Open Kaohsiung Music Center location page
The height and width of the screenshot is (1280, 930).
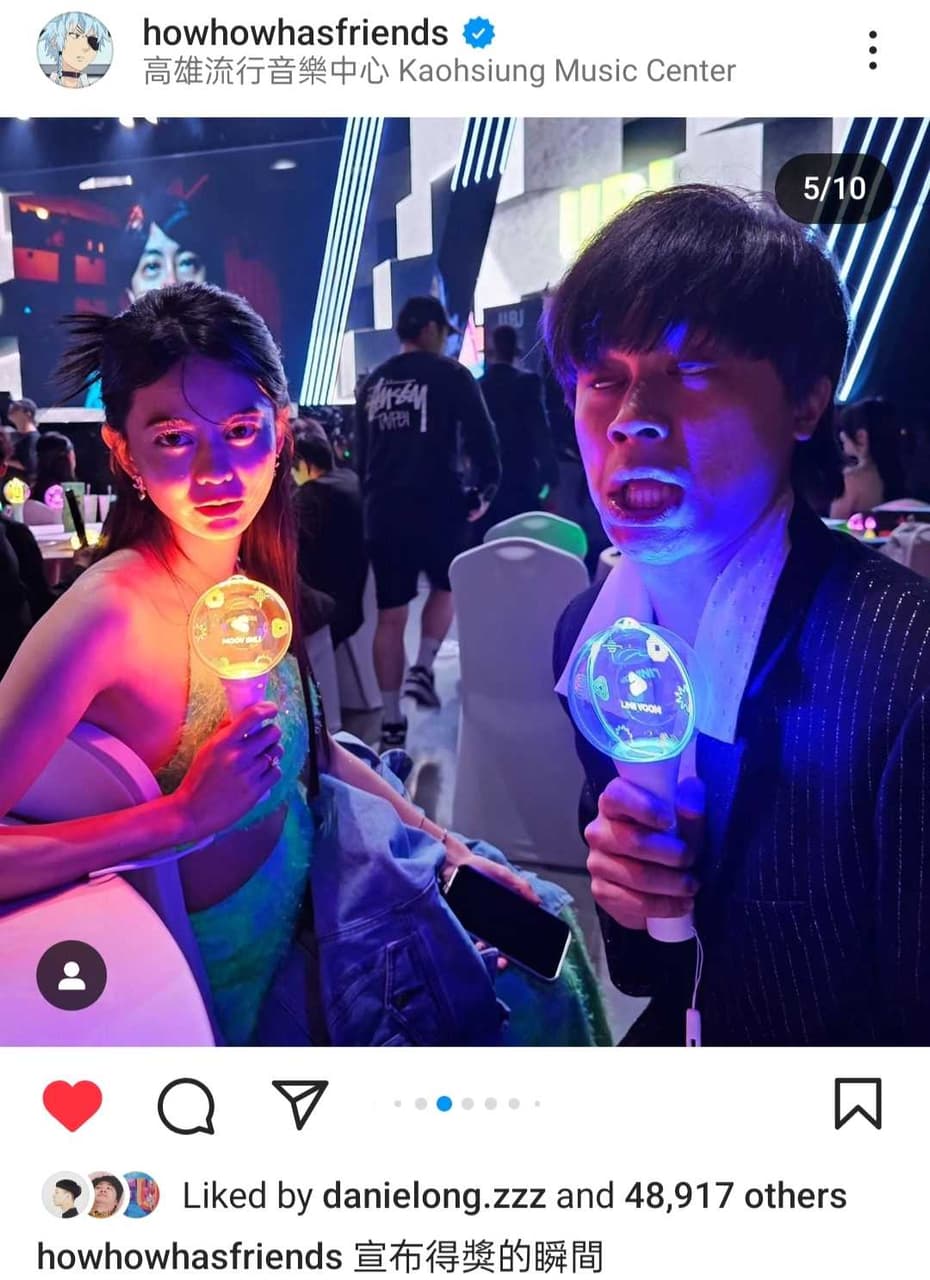[x=439, y=72]
